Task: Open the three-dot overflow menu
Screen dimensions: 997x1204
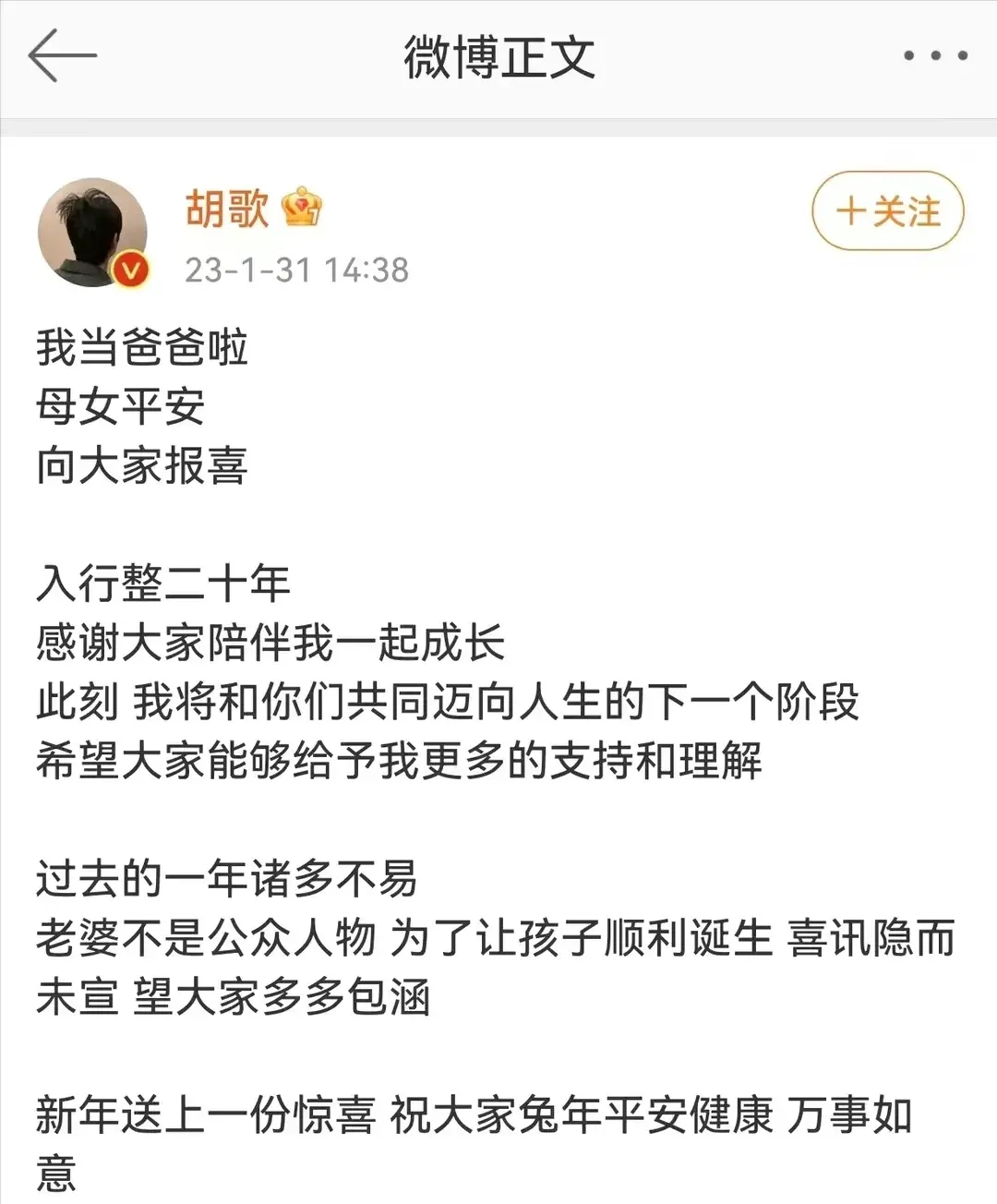Action: 934,56
